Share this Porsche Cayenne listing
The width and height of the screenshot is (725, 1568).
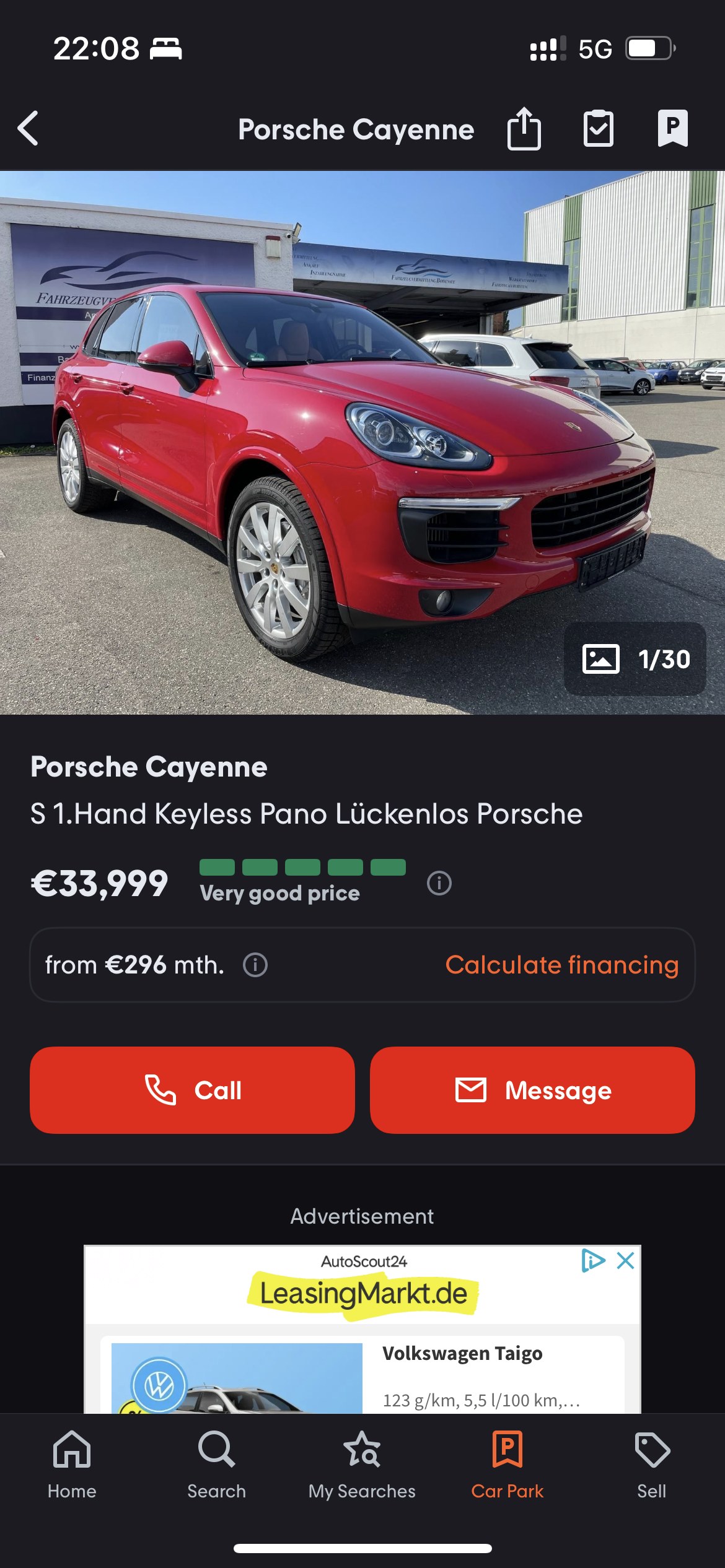coord(524,129)
